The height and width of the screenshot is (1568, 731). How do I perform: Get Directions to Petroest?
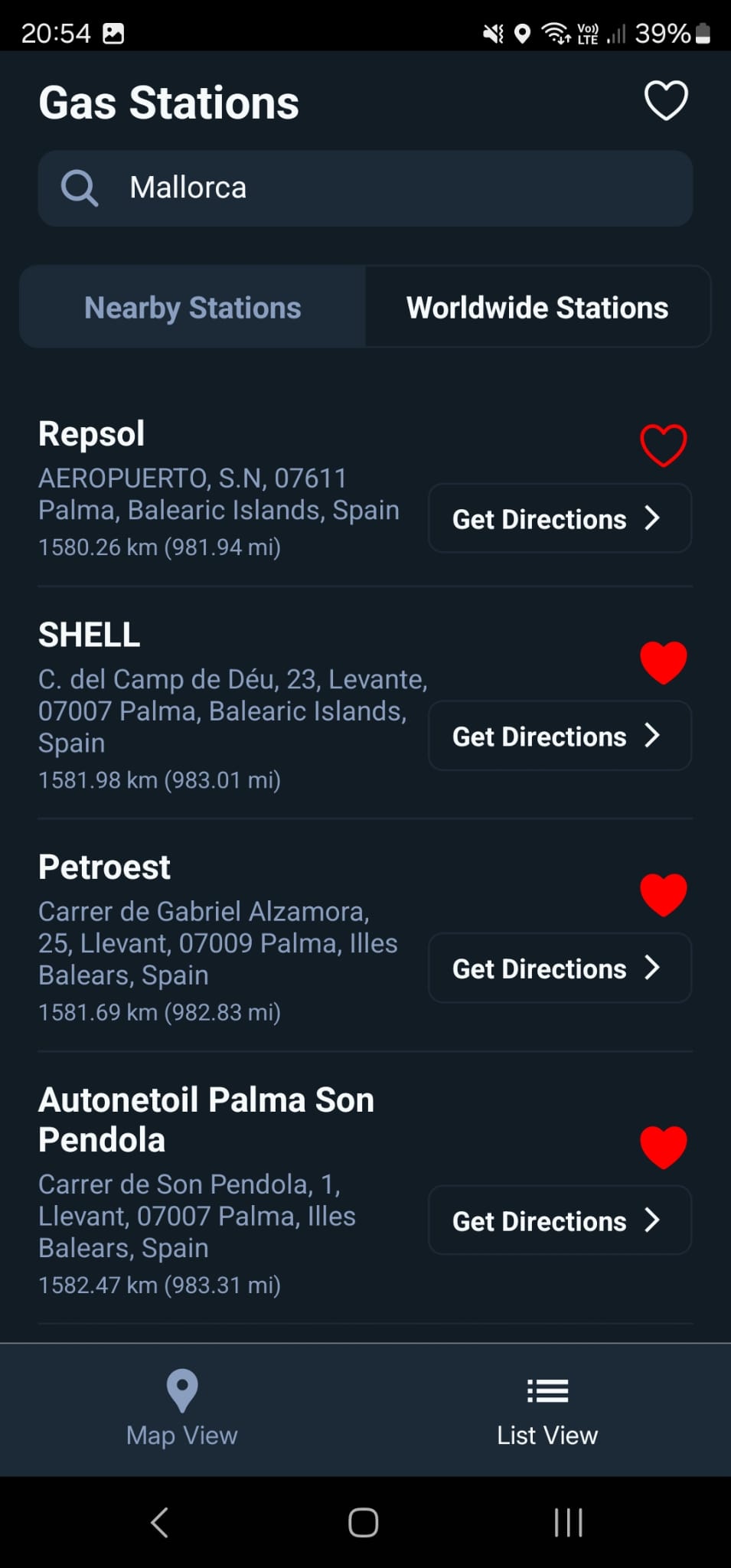coord(559,968)
